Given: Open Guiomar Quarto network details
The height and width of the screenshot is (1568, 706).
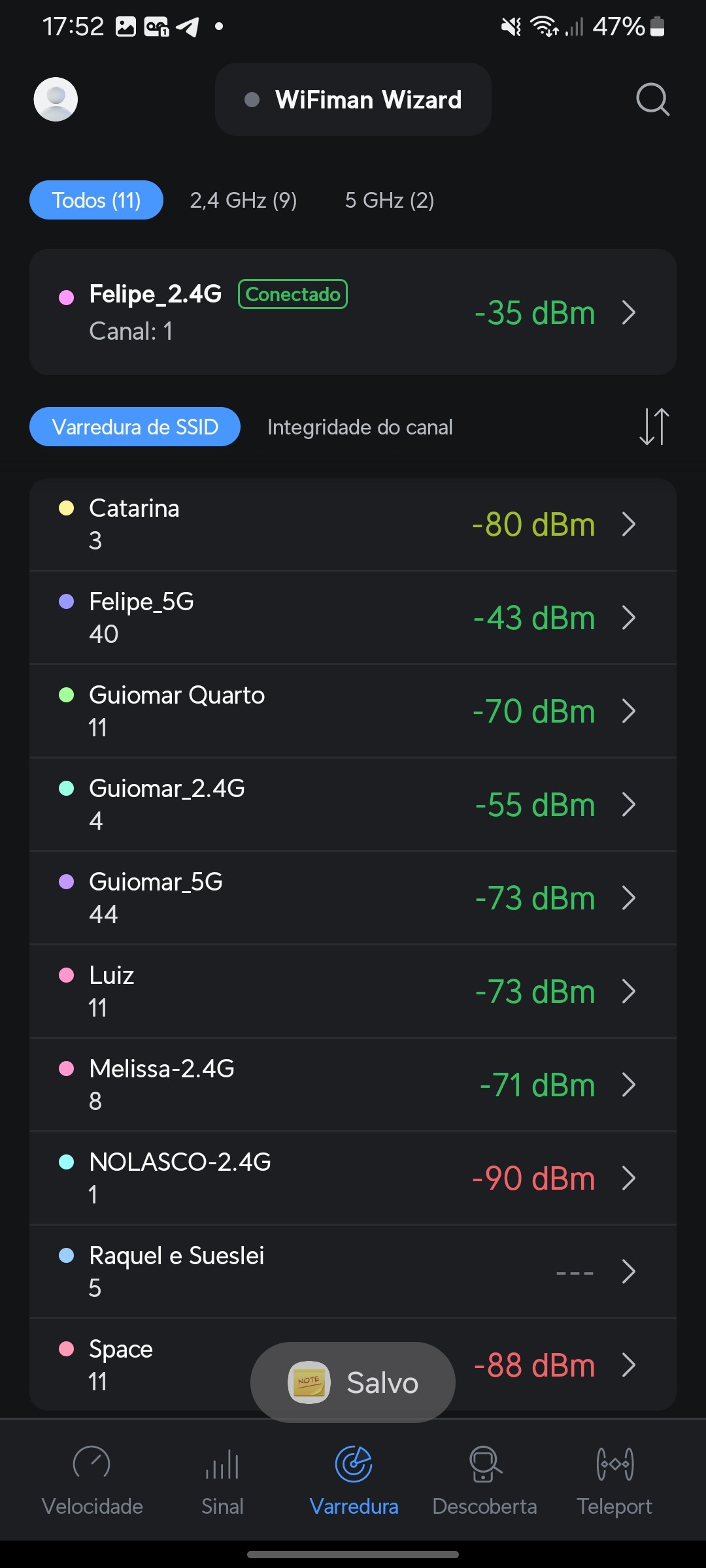Looking at the screenshot, I should (353, 711).
